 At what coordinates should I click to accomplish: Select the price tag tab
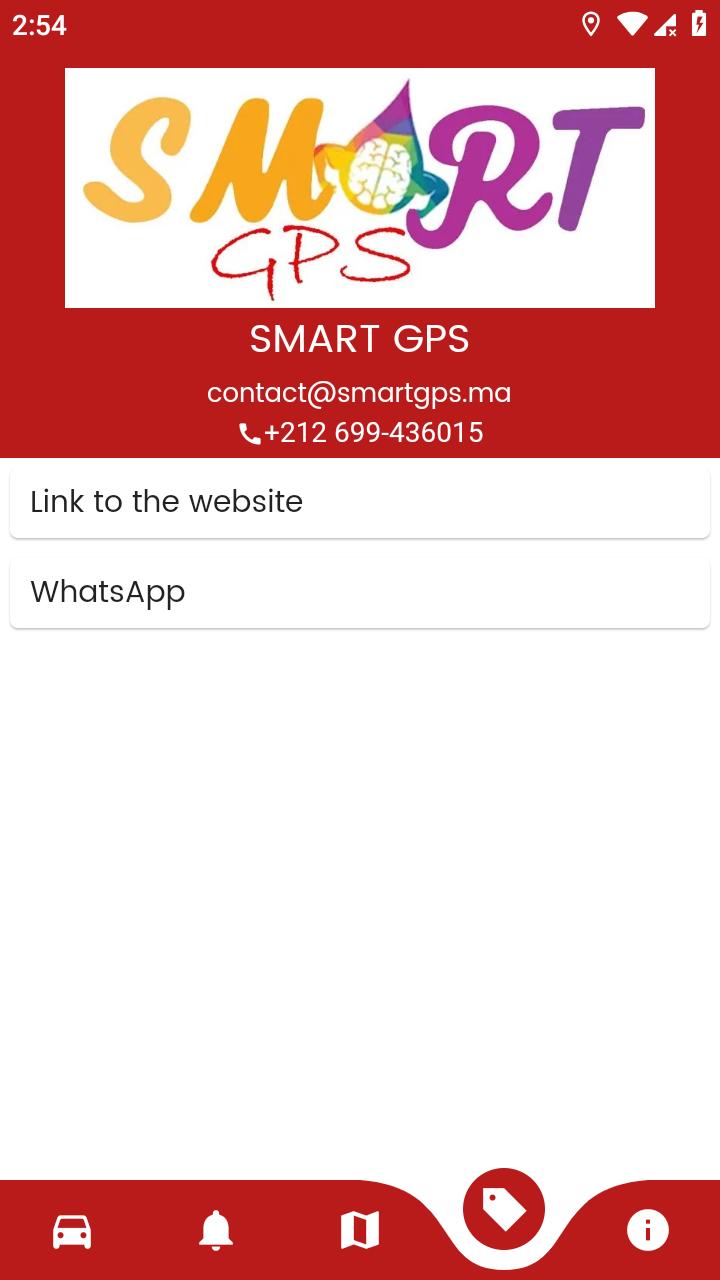pyautogui.click(x=504, y=1209)
